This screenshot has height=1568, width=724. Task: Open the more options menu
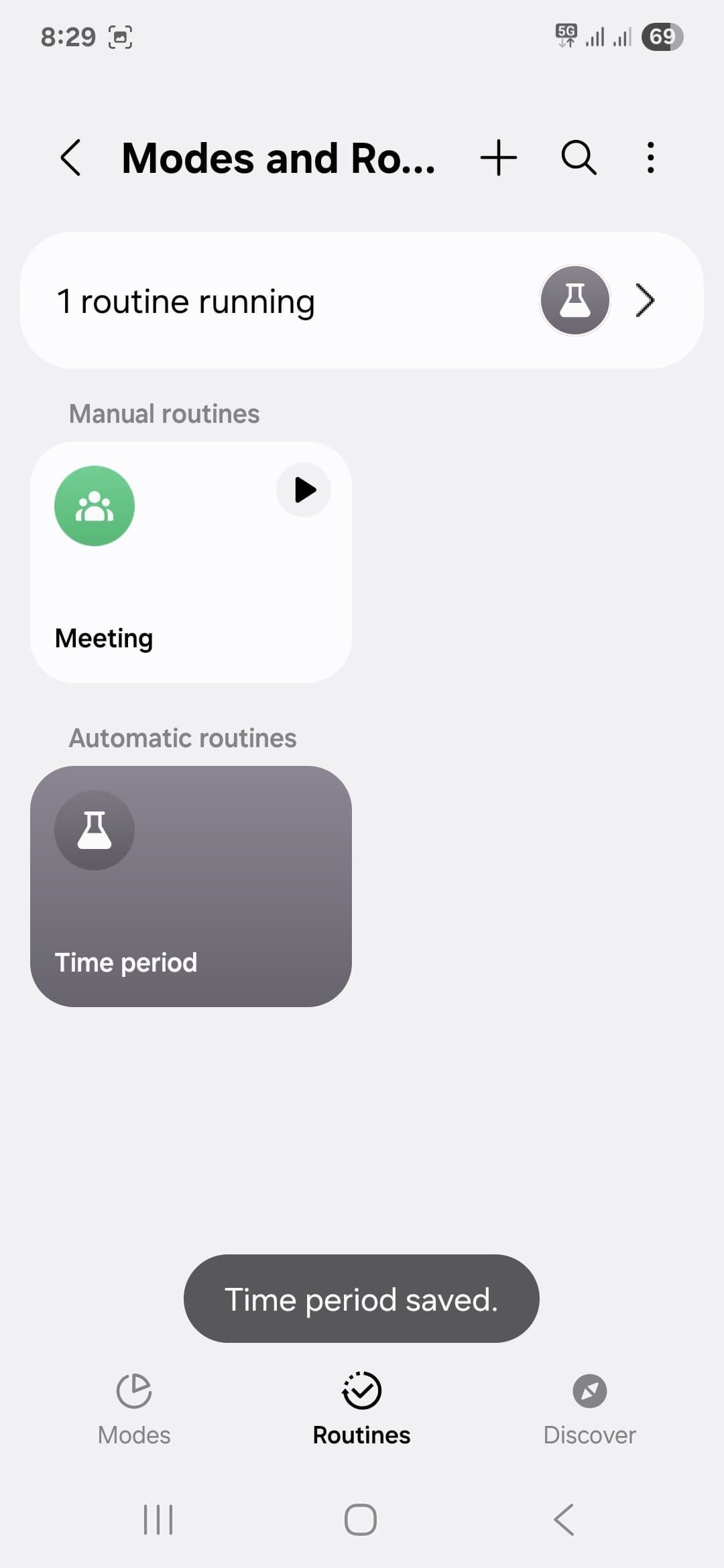650,158
